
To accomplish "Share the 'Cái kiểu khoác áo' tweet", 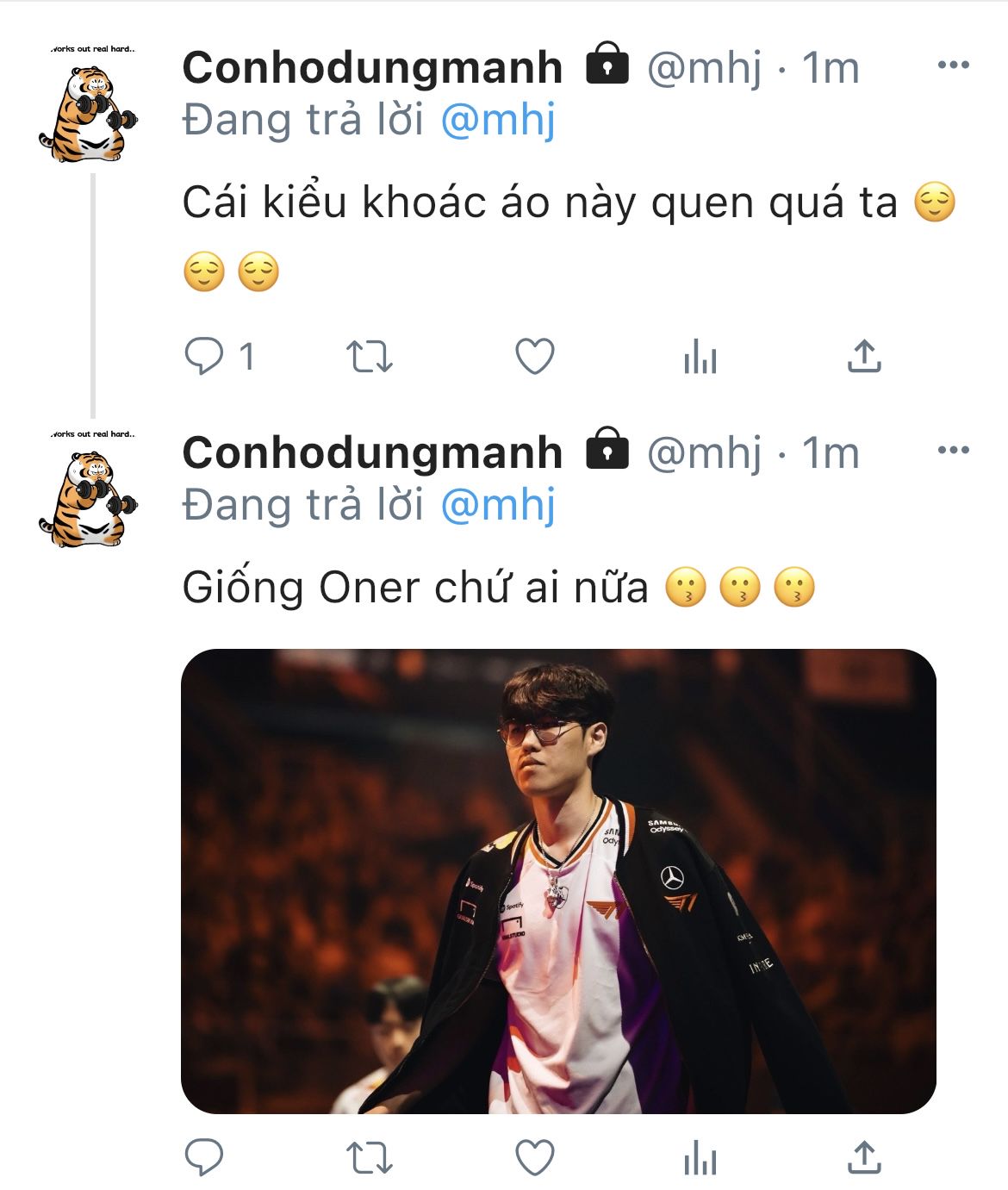I will pyautogui.click(x=864, y=356).
